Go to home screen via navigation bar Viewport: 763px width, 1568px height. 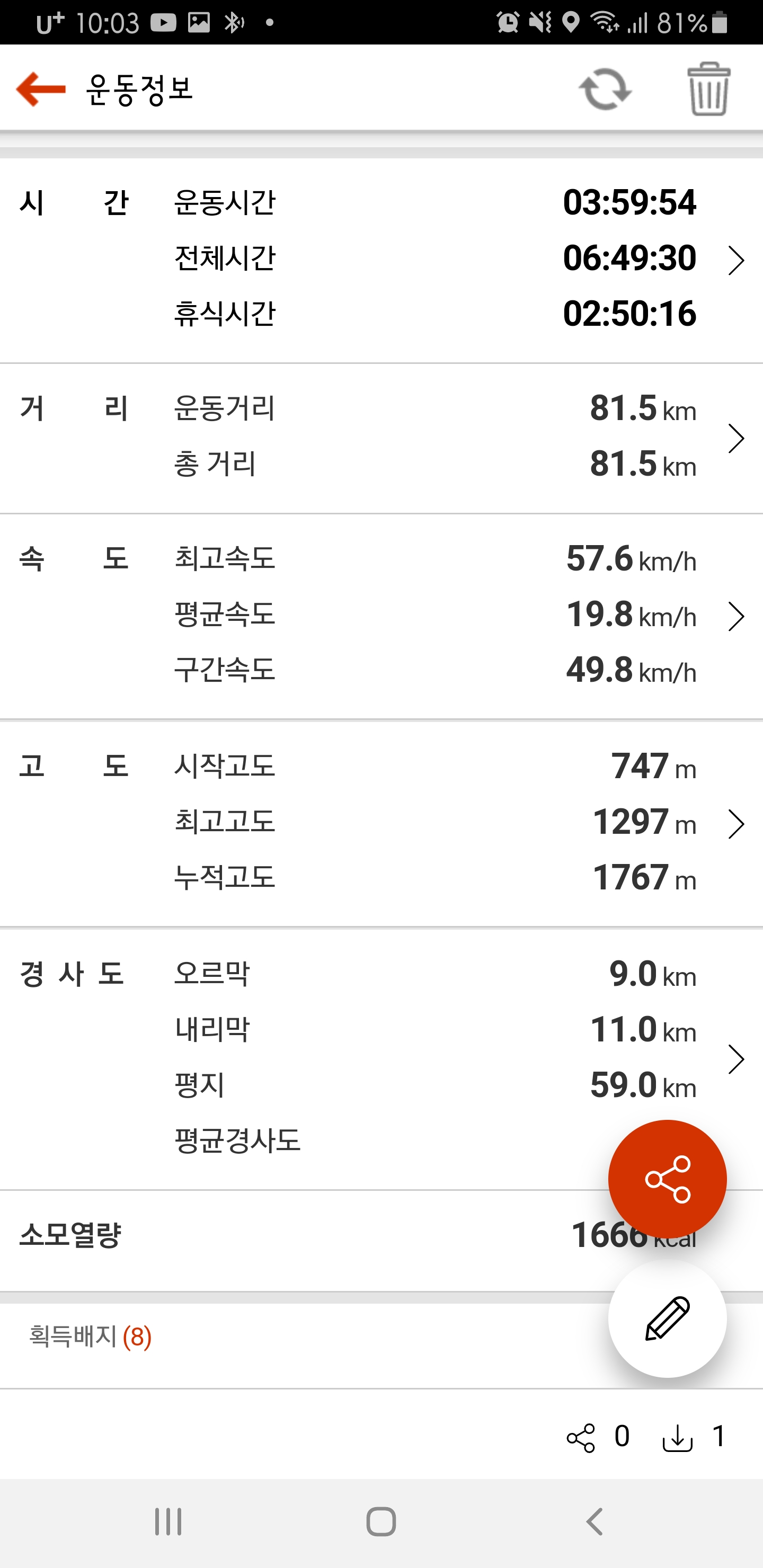(x=381, y=1522)
